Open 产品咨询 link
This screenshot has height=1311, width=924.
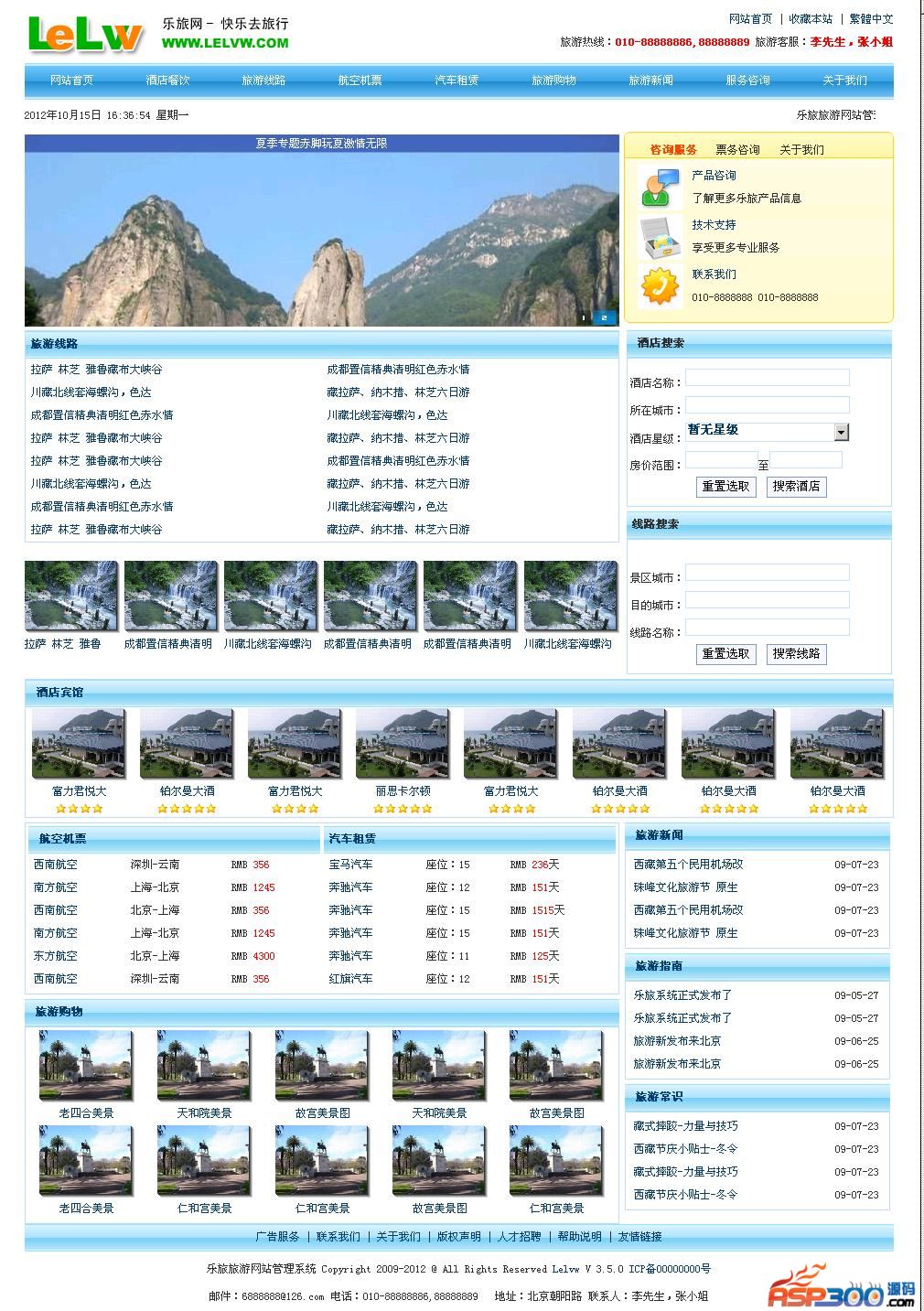tap(714, 176)
